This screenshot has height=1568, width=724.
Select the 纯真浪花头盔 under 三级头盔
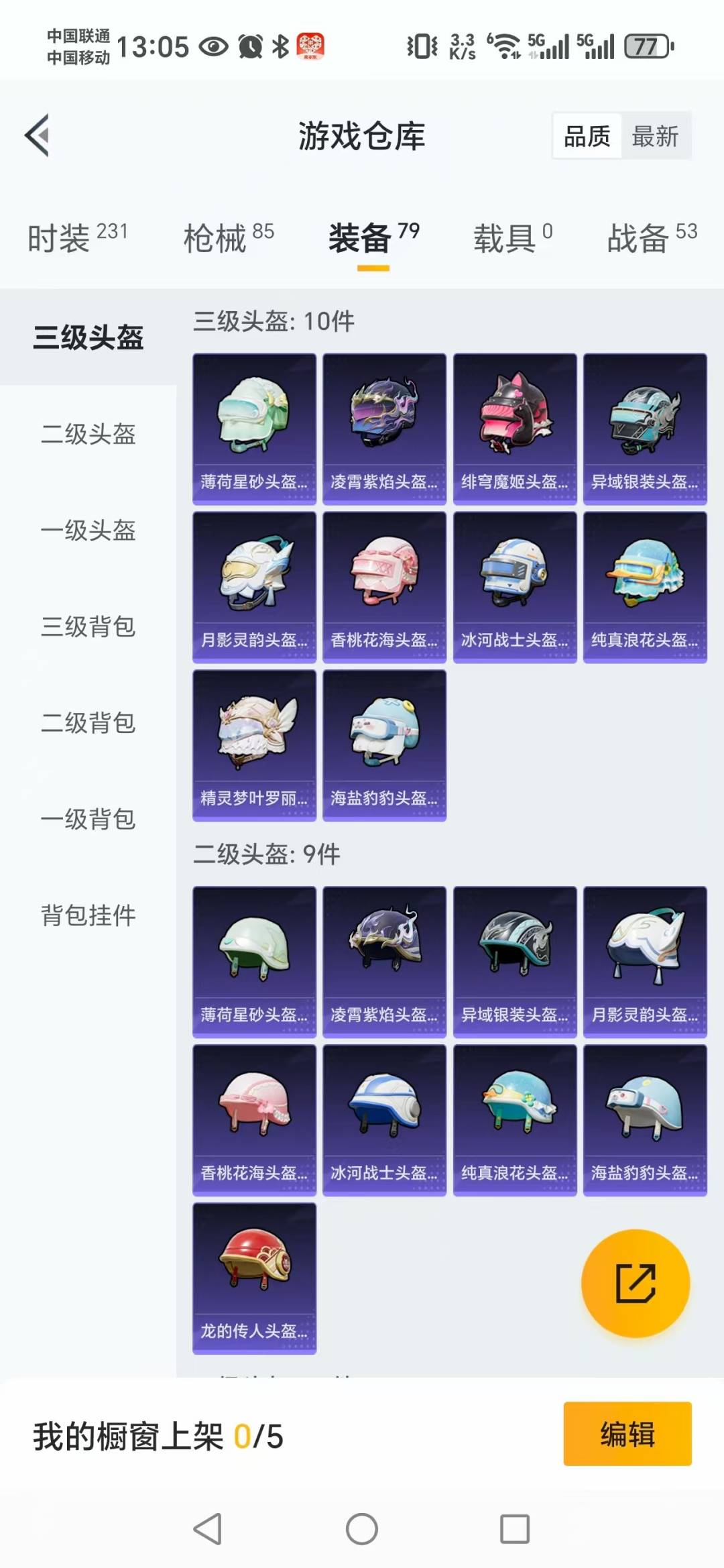[x=644, y=587]
